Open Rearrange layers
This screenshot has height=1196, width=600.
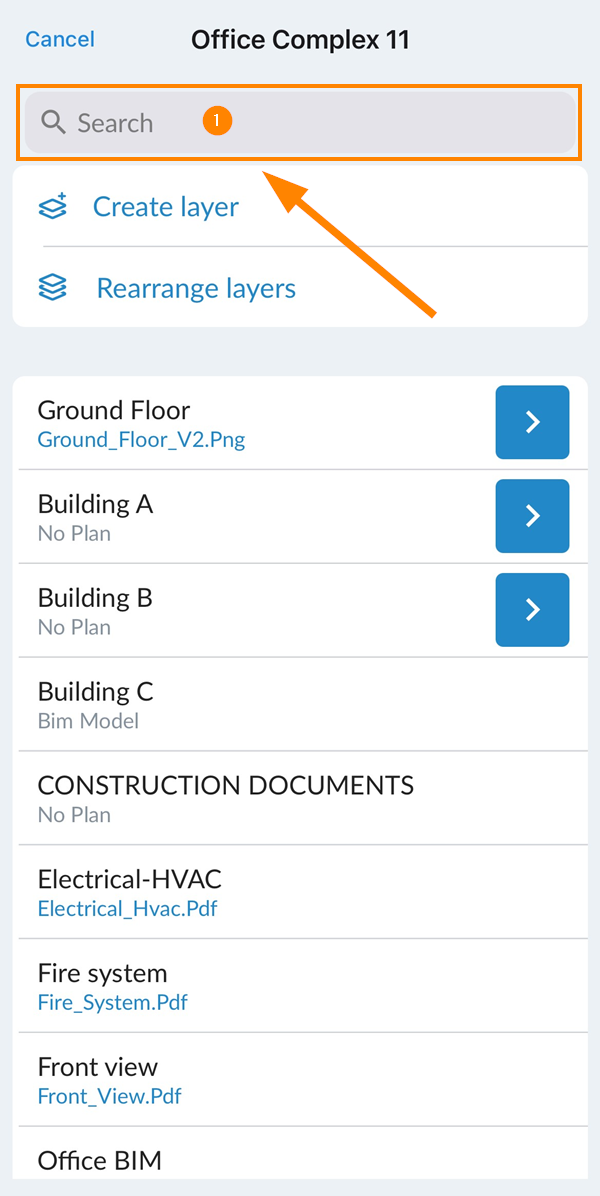pyautogui.click(x=300, y=288)
